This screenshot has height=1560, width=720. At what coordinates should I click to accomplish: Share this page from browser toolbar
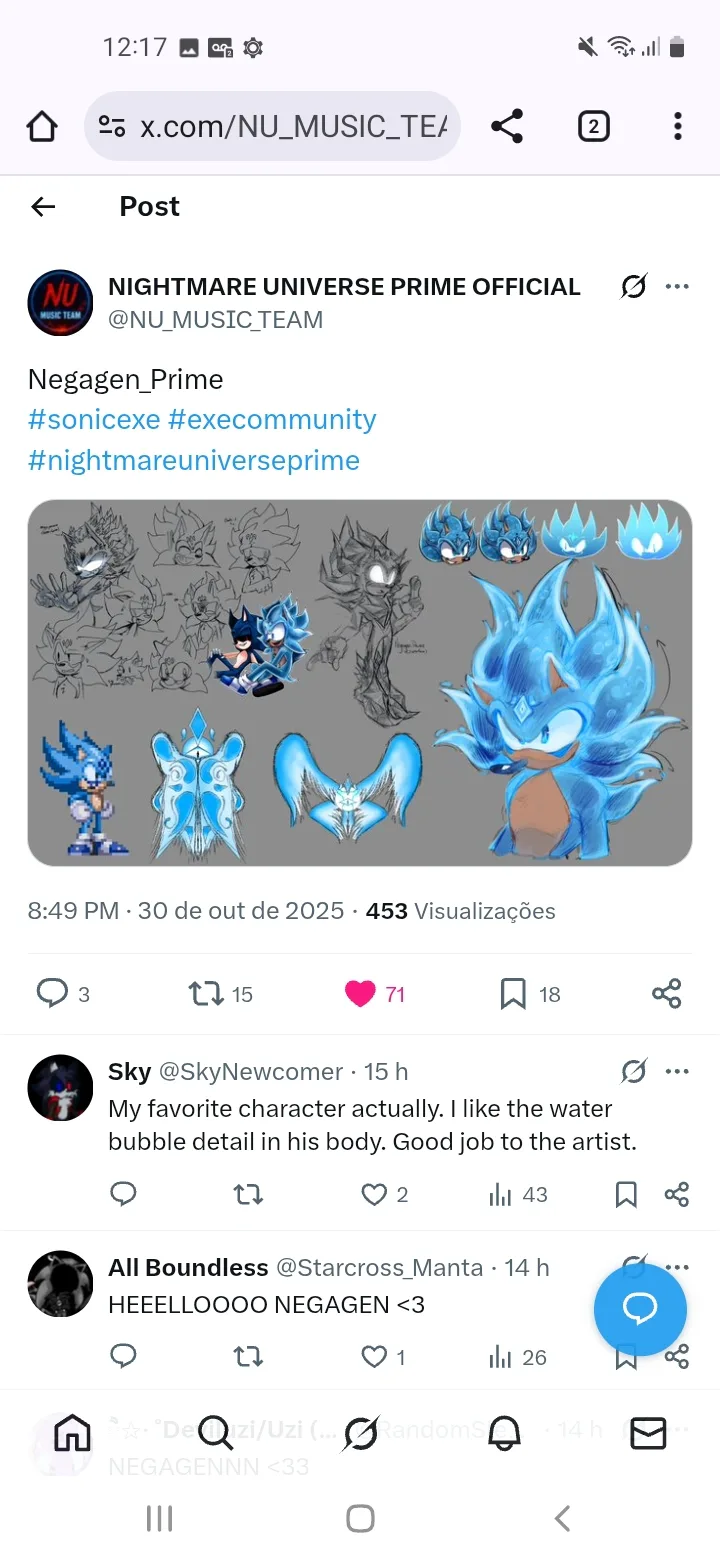tap(507, 127)
